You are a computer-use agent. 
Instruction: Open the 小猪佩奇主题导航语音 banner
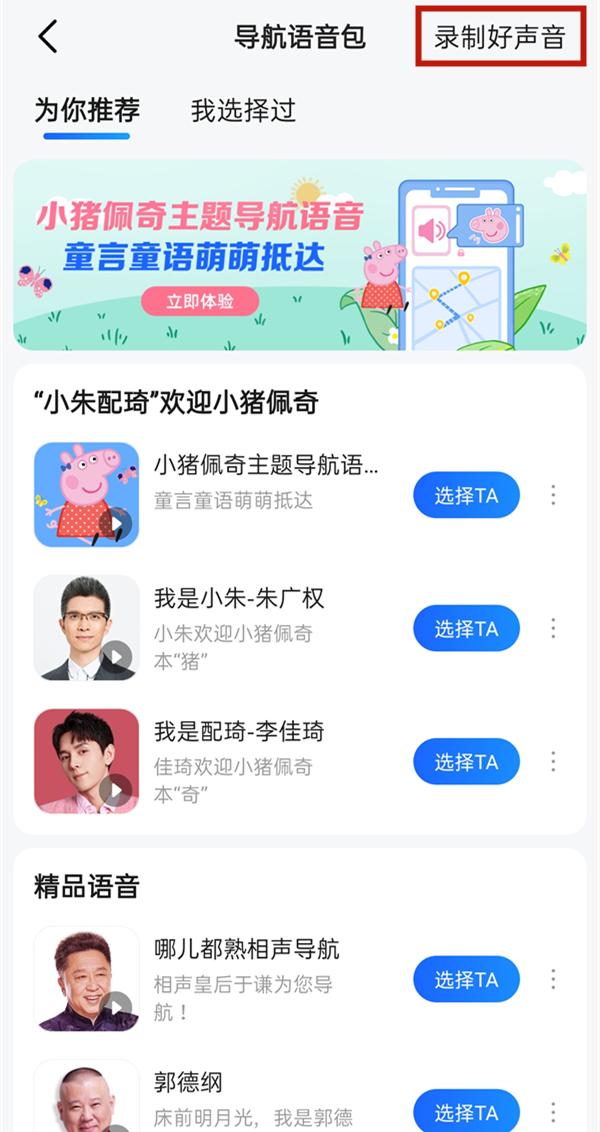click(300, 255)
